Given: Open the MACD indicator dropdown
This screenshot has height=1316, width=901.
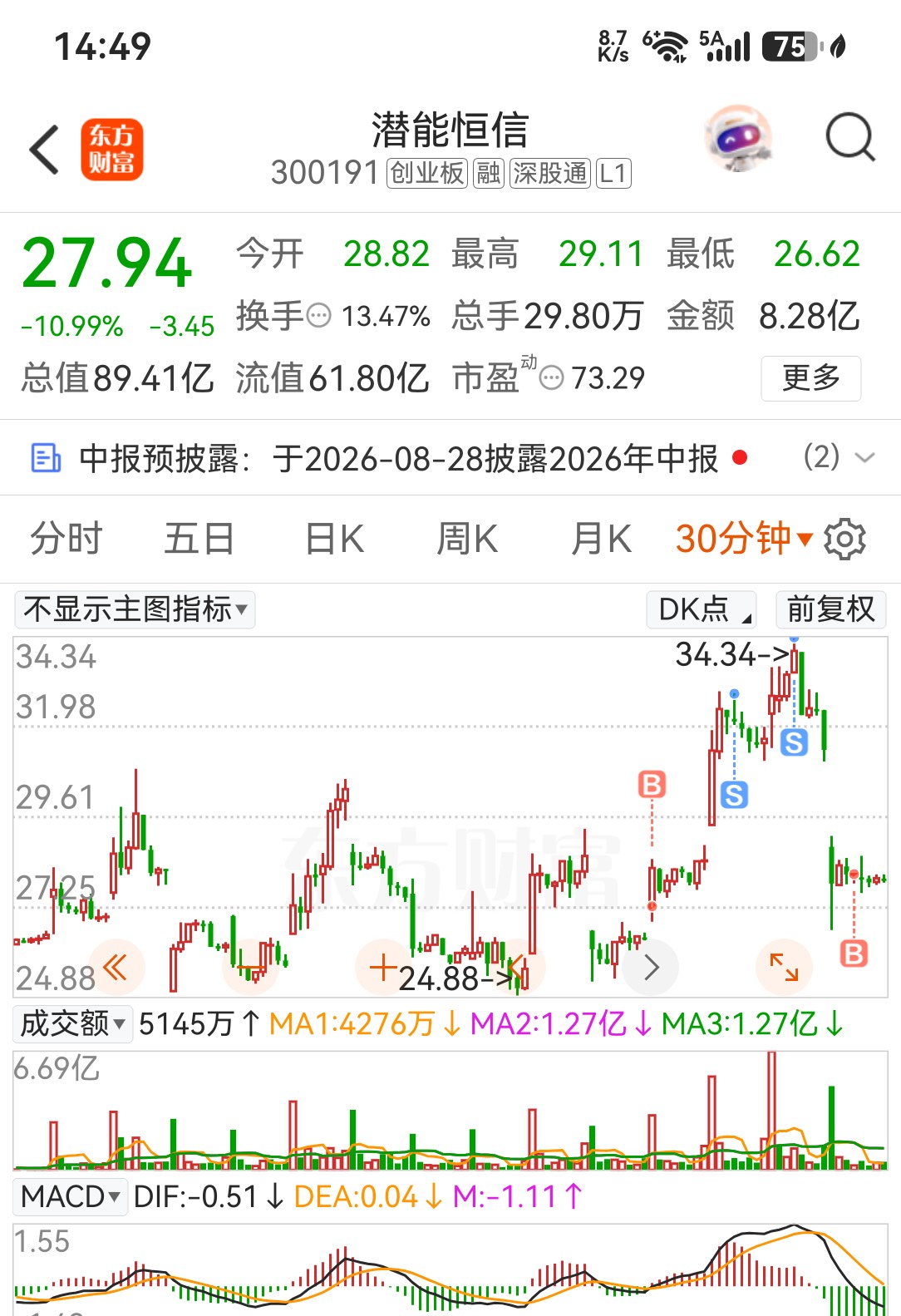Looking at the screenshot, I should 71,1196.
